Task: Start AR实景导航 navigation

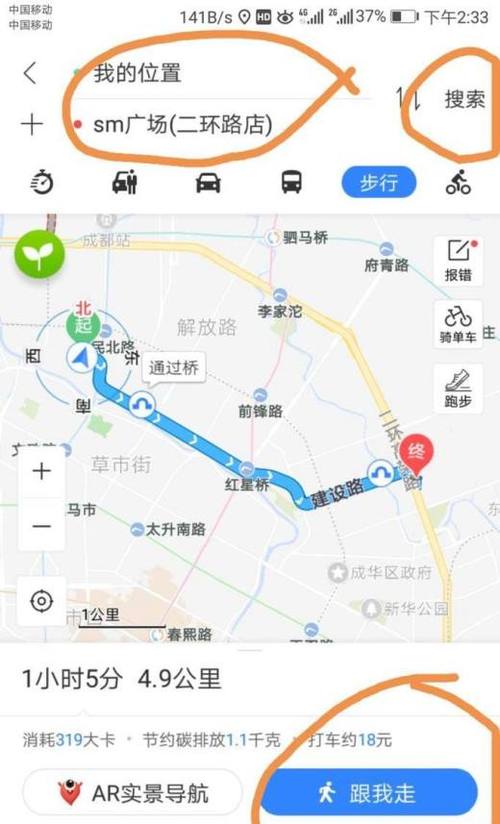Action: click(x=132, y=793)
